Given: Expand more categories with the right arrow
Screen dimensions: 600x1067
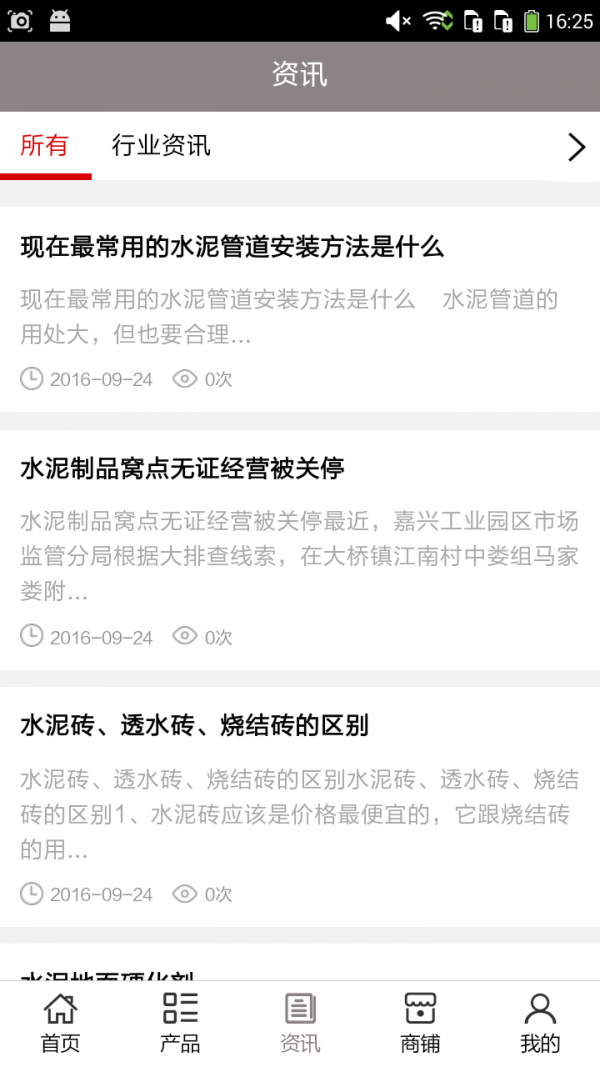Looking at the screenshot, I should (576, 147).
